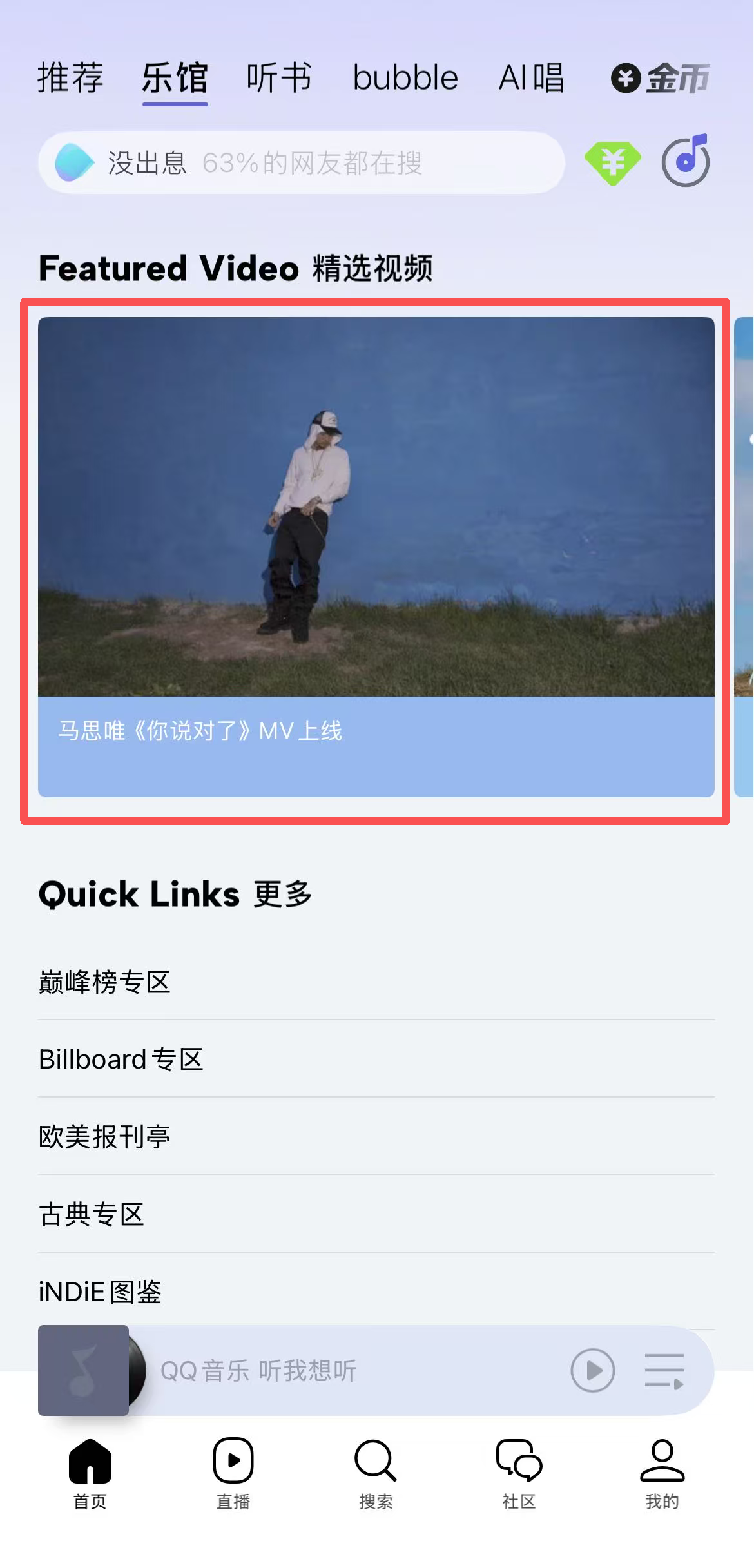The image size is (754, 1568).
Task: Open Billboard专区 from Quick Links
Action: (x=121, y=1060)
